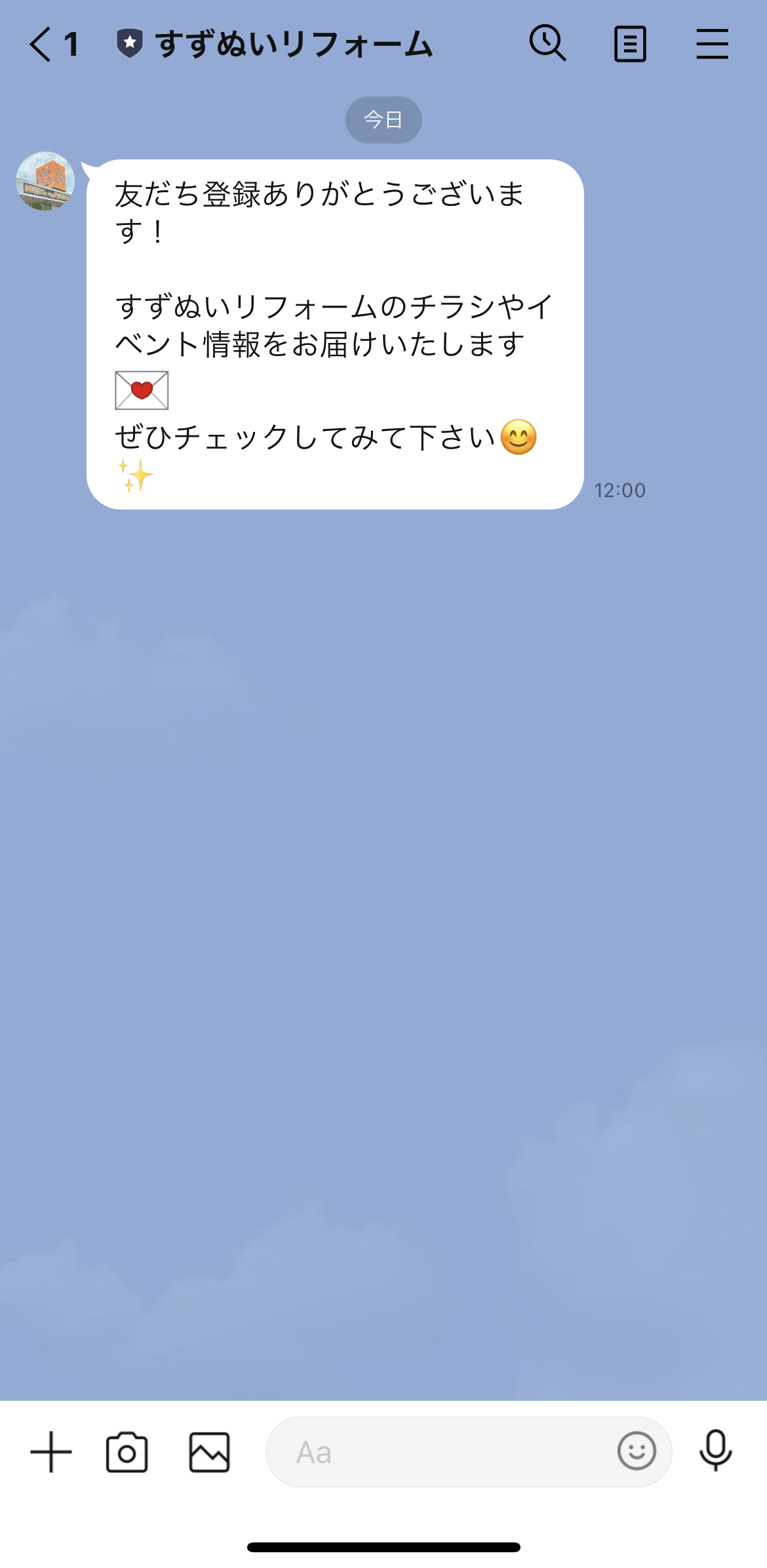Select the chat title すずぬいリフォーム
This screenshot has width=767, height=1568.
[x=293, y=43]
